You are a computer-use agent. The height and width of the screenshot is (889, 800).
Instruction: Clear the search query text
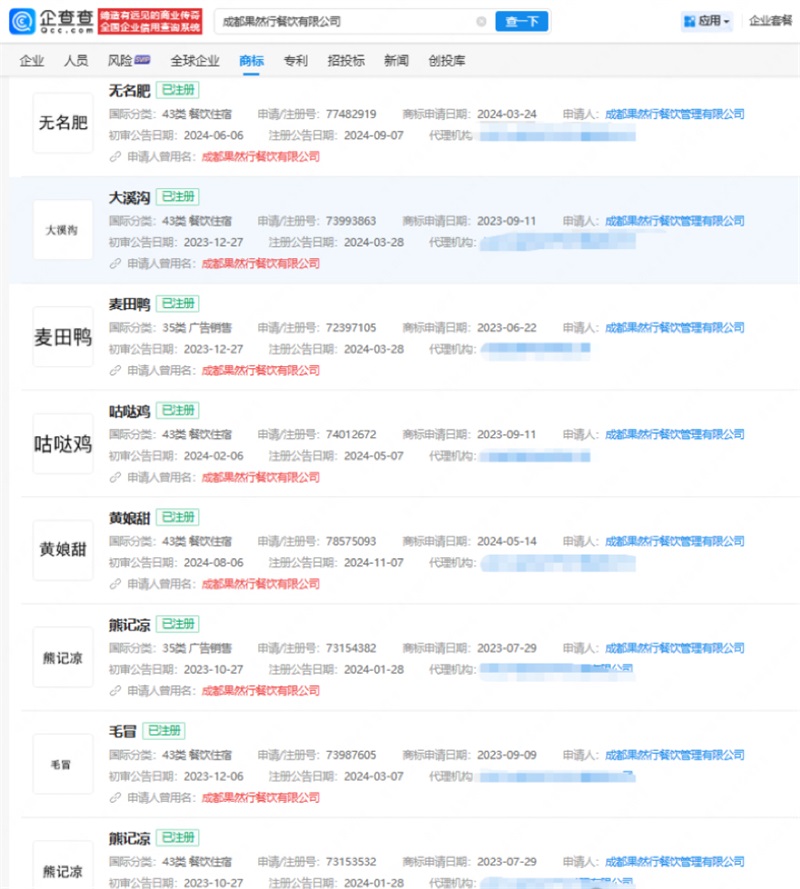point(481,22)
